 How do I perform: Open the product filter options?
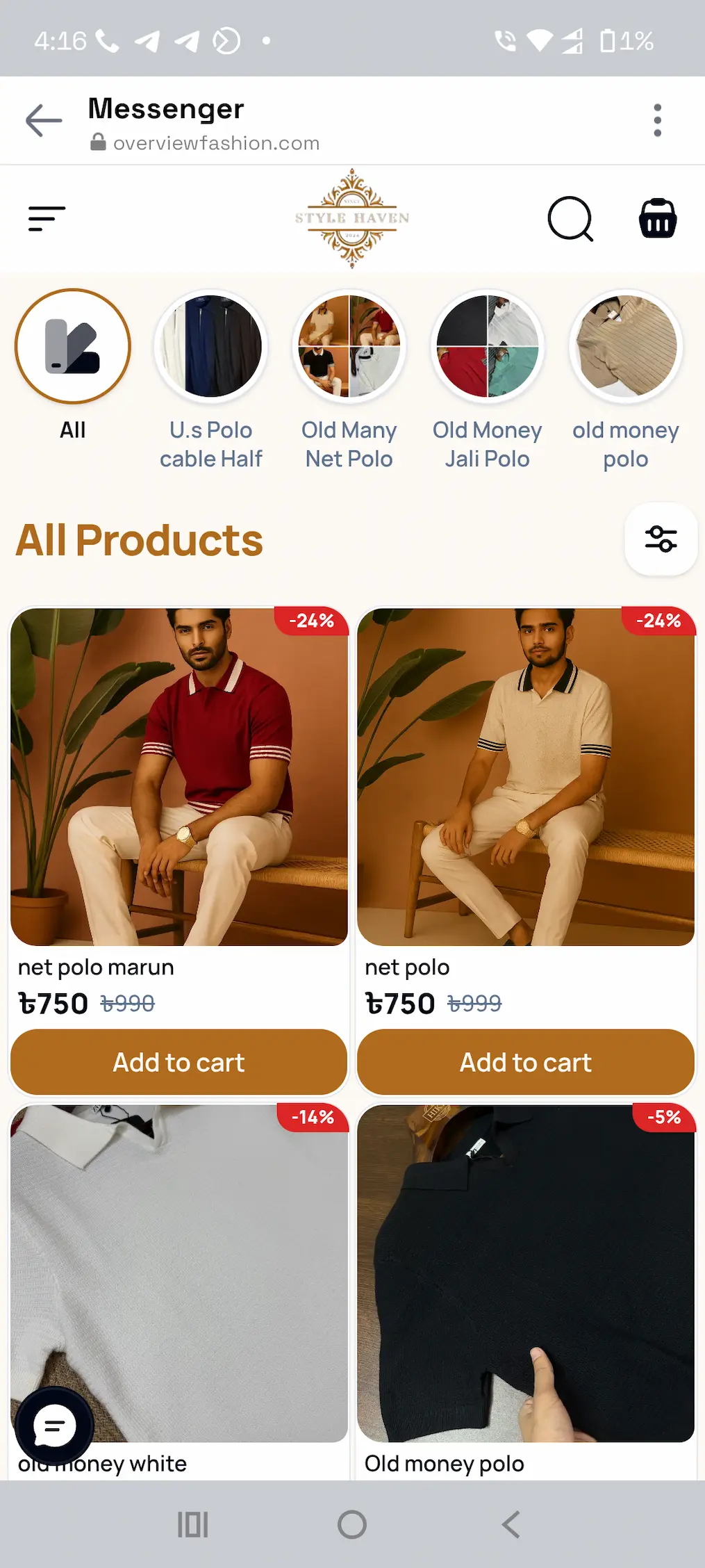[661, 539]
